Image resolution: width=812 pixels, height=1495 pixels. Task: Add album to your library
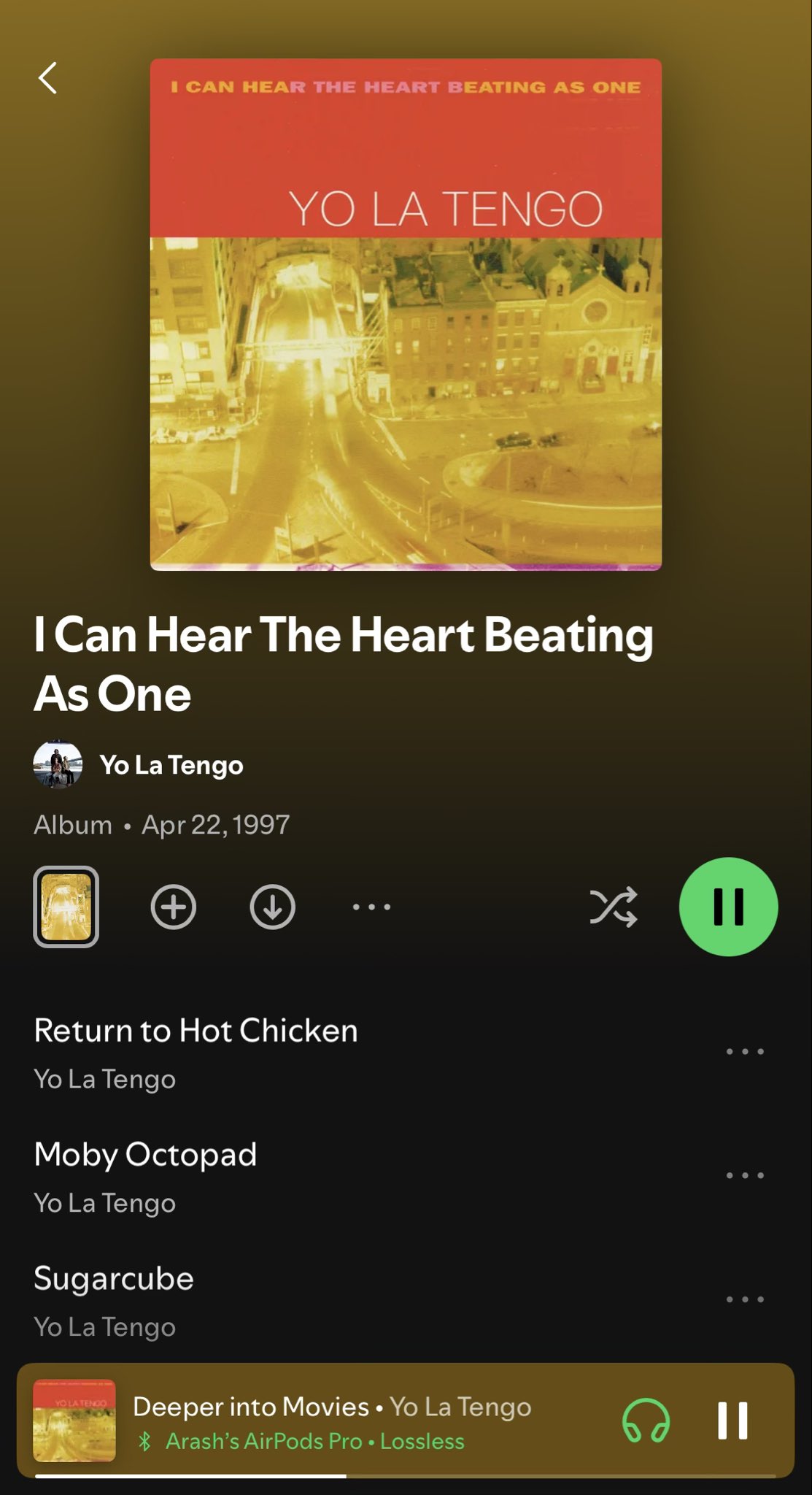(174, 907)
